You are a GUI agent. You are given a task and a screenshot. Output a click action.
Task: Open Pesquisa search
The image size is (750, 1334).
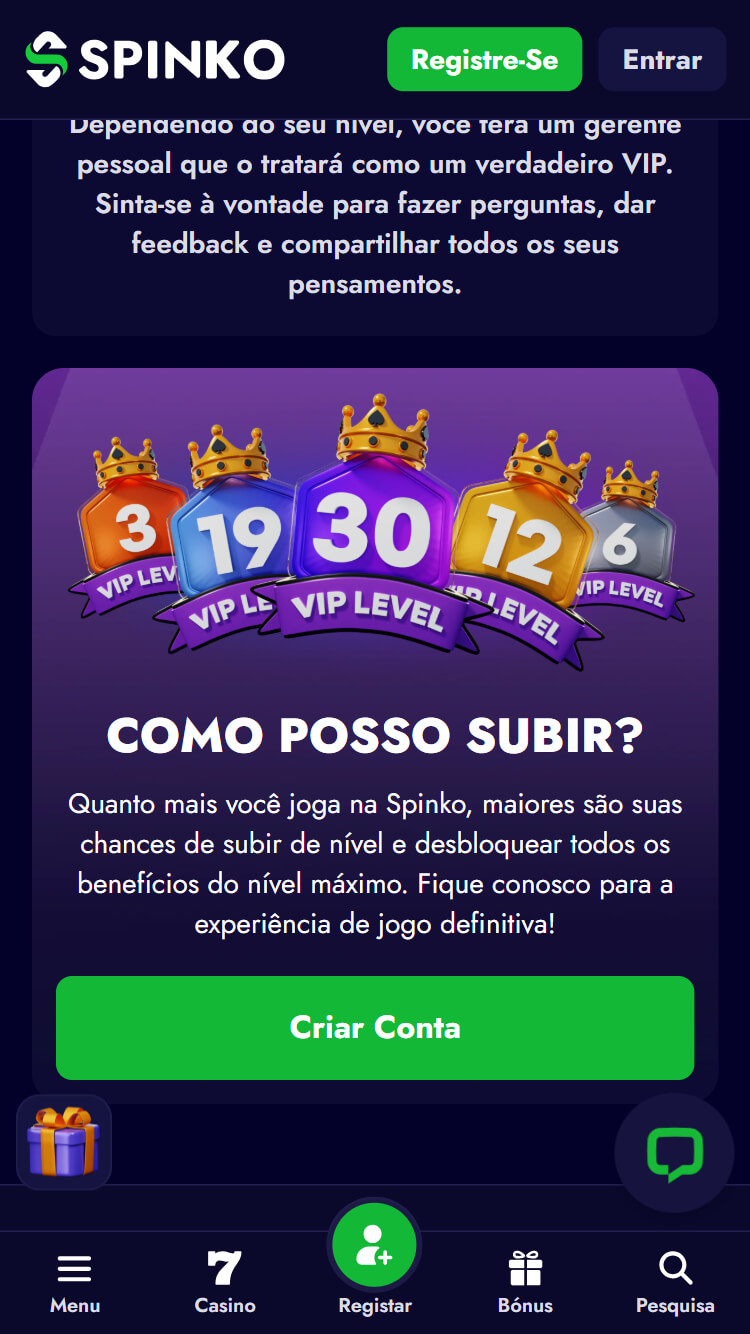[675, 1282]
